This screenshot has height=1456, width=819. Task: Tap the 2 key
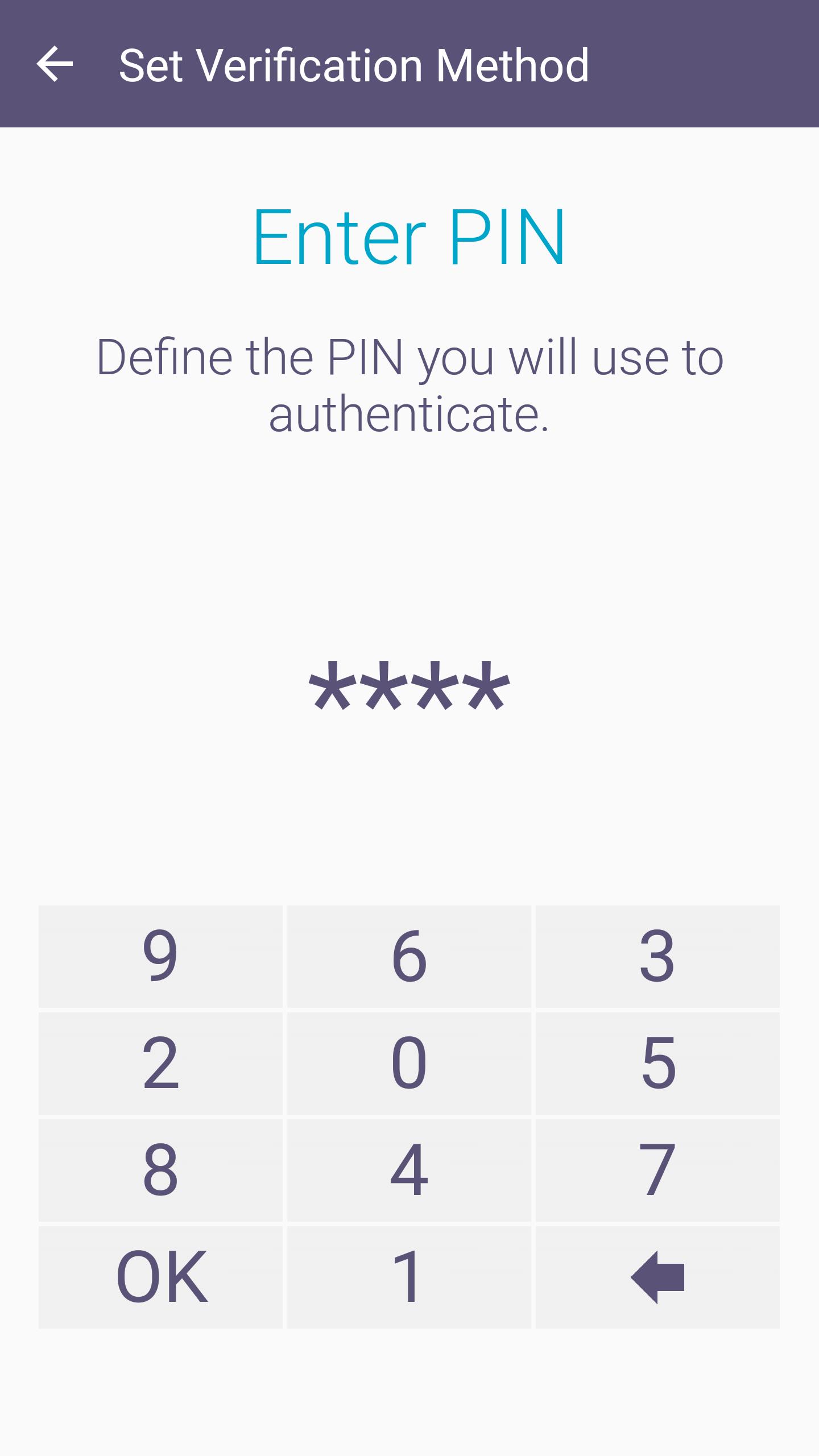(160, 1063)
